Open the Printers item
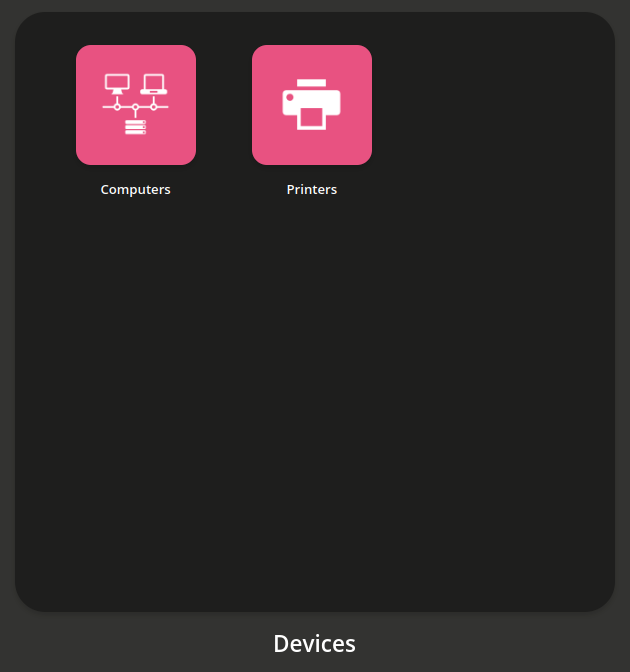Screen dimensions: 630x672 coord(312,105)
